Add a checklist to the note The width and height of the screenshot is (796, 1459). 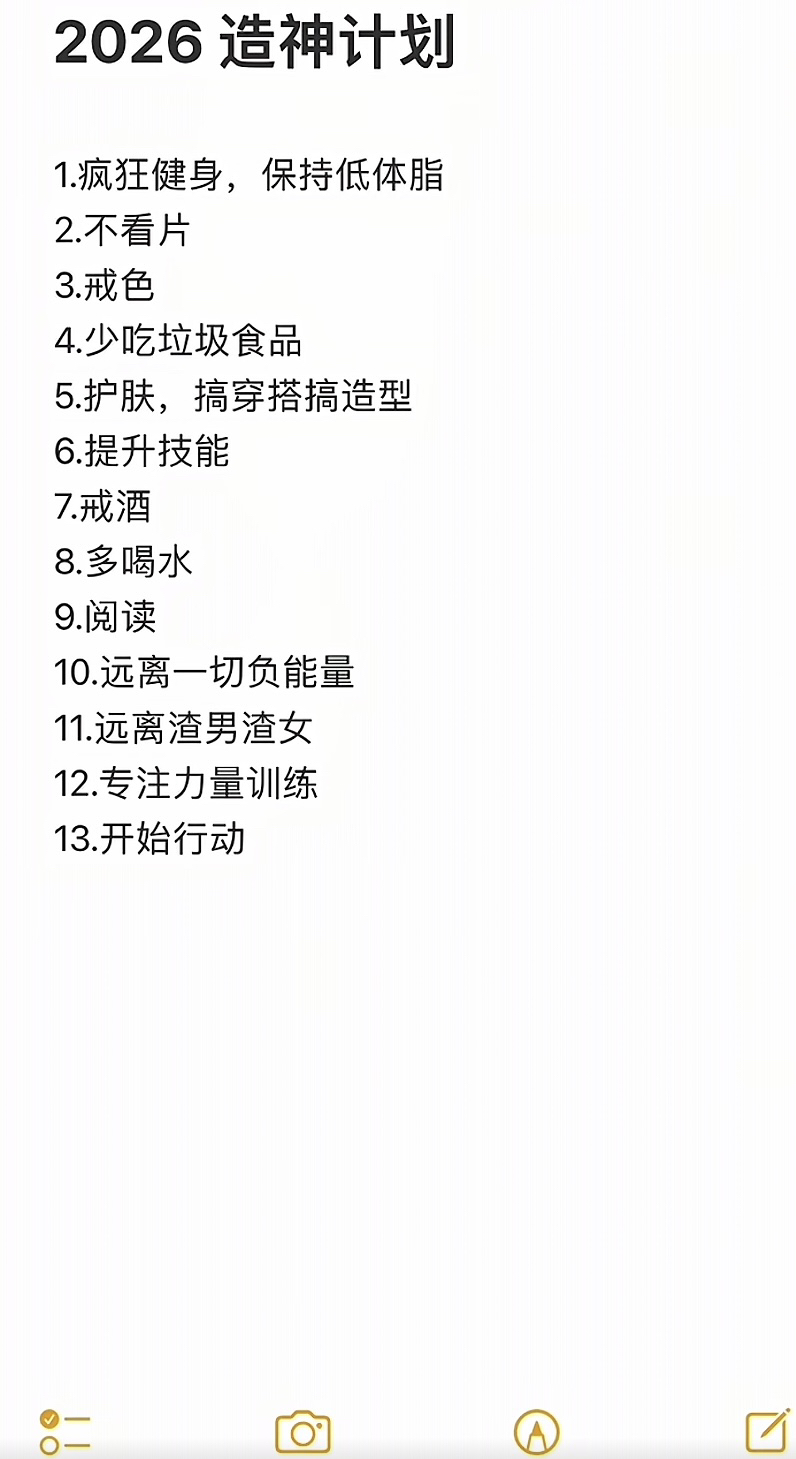(64, 1432)
